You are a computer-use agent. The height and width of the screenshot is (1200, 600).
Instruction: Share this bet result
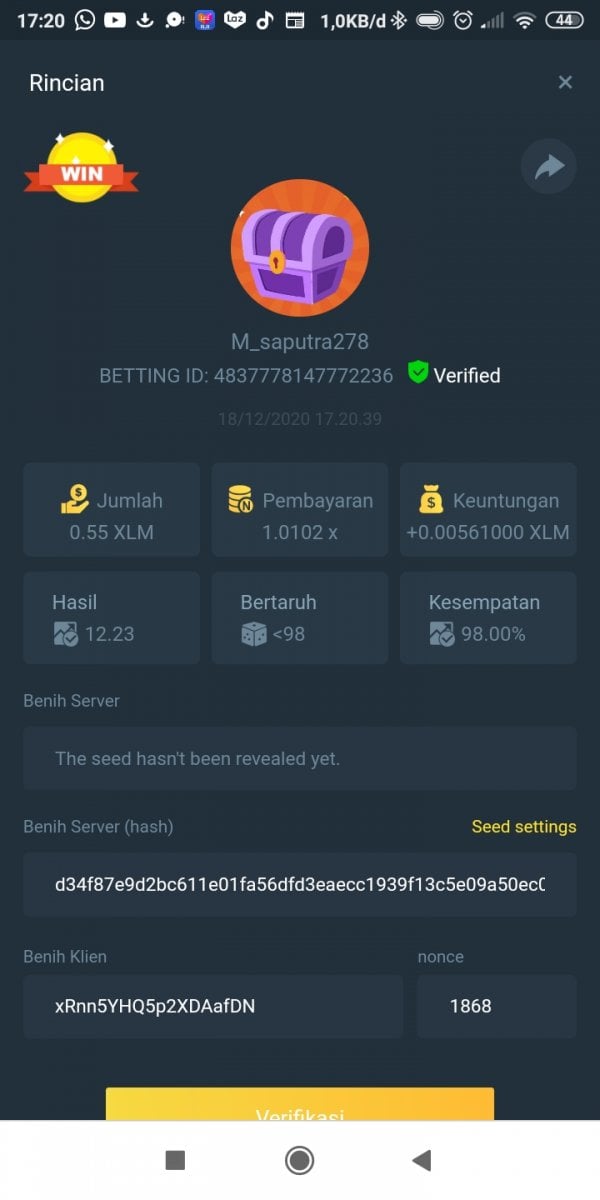549,167
